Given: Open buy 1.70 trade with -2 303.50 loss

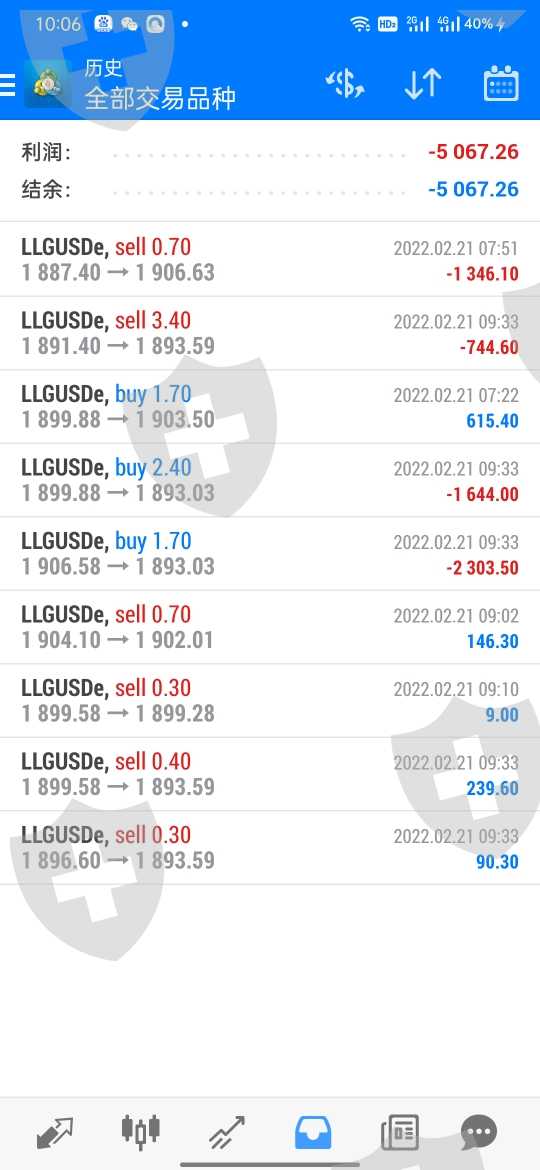Looking at the screenshot, I should (x=270, y=554).
